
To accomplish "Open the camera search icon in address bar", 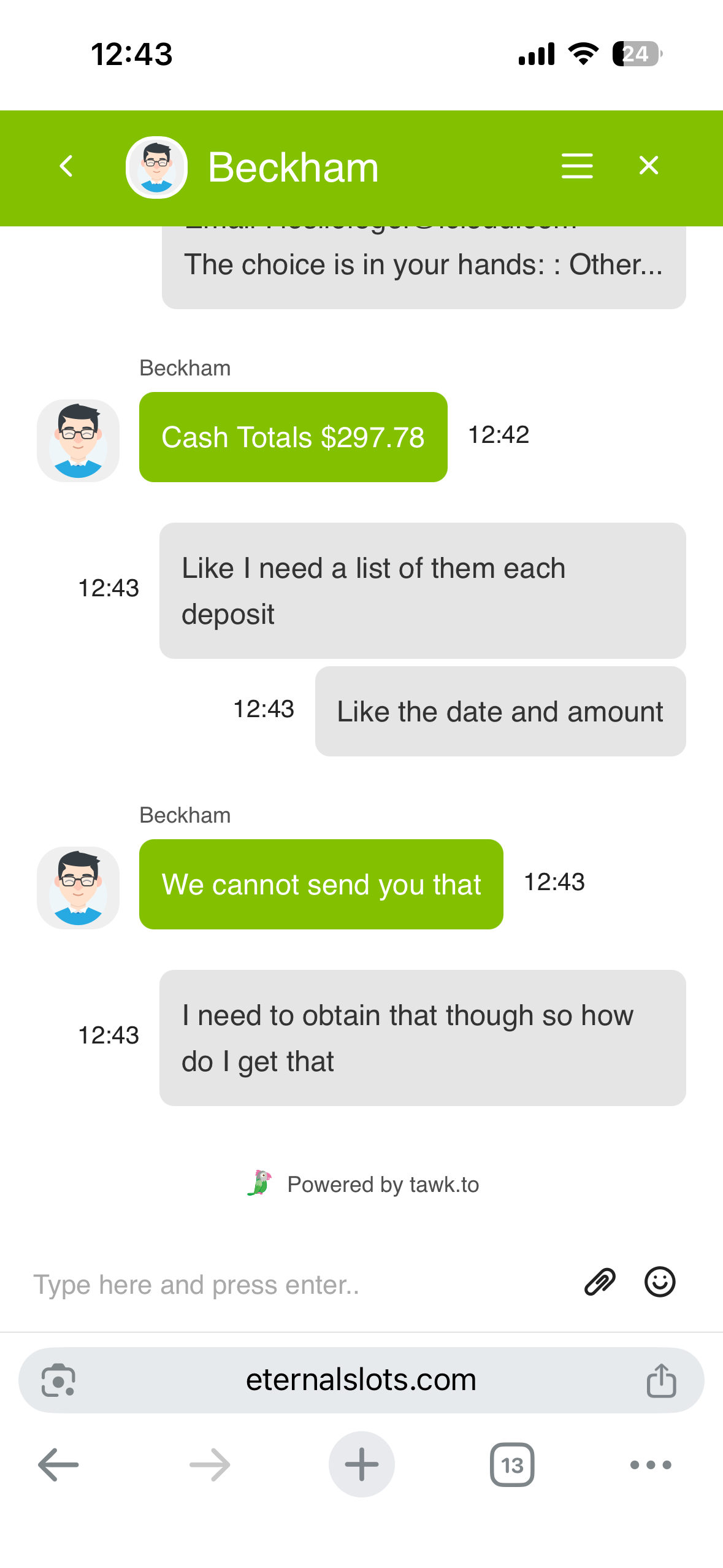I will [x=58, y=1381].
